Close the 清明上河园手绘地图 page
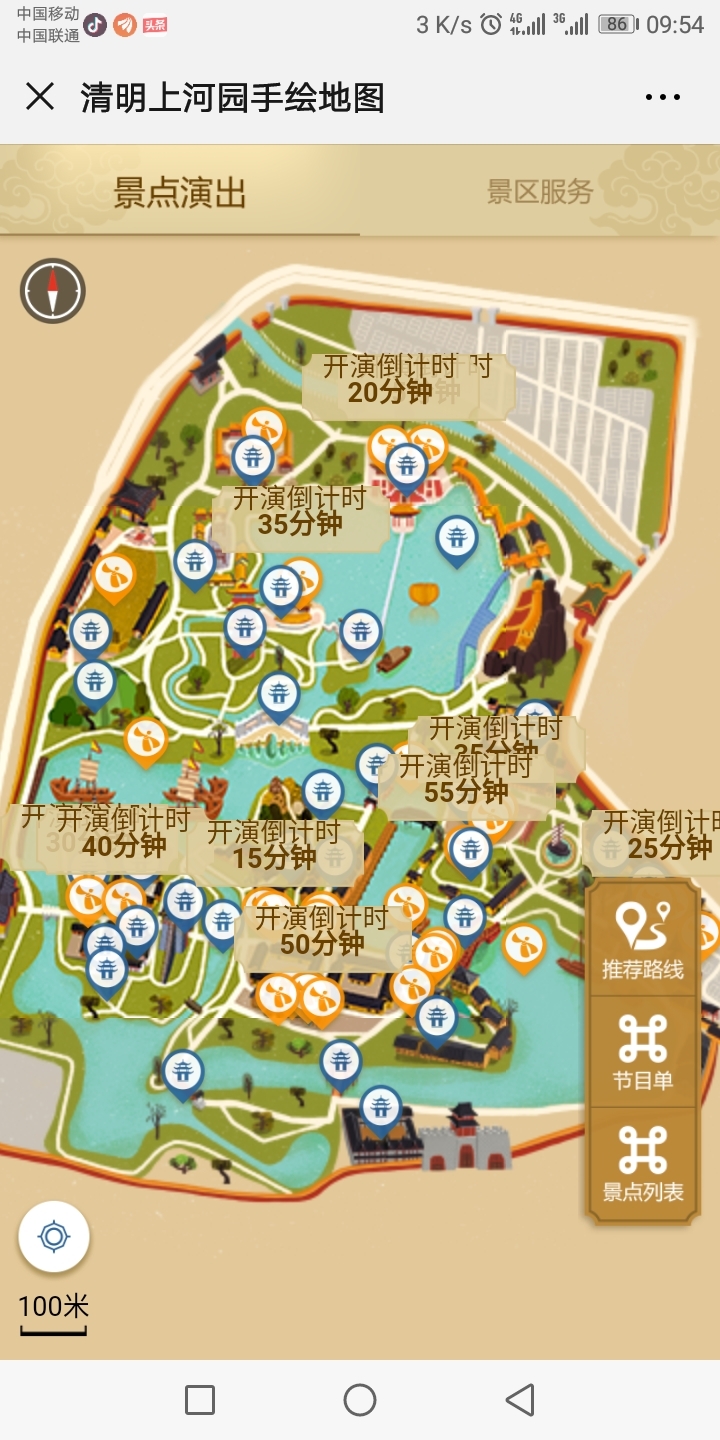 click(40, 97)
